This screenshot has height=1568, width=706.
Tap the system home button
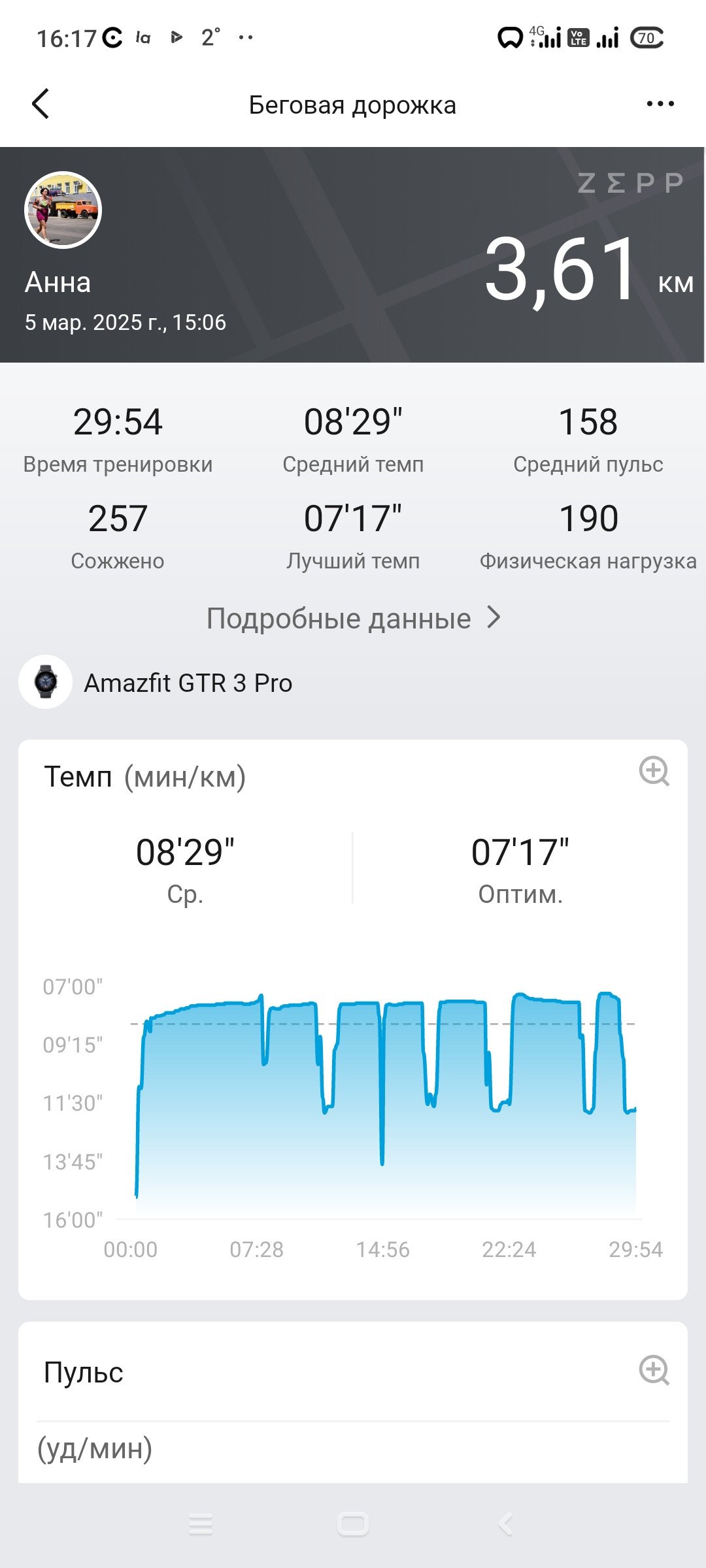click(353, 1524)
